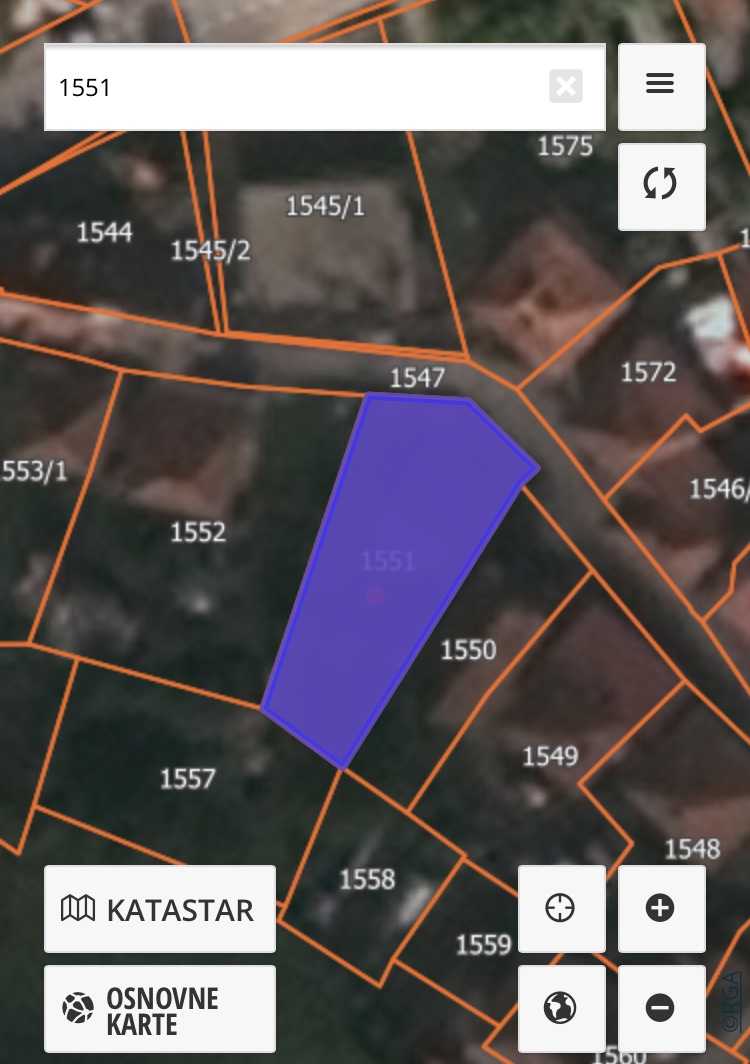Image resolution: width=750 pixels, height=1064 pixels.
Task: Clear the search field with the X
Action: pyautogui.click(x=566, y=87)
